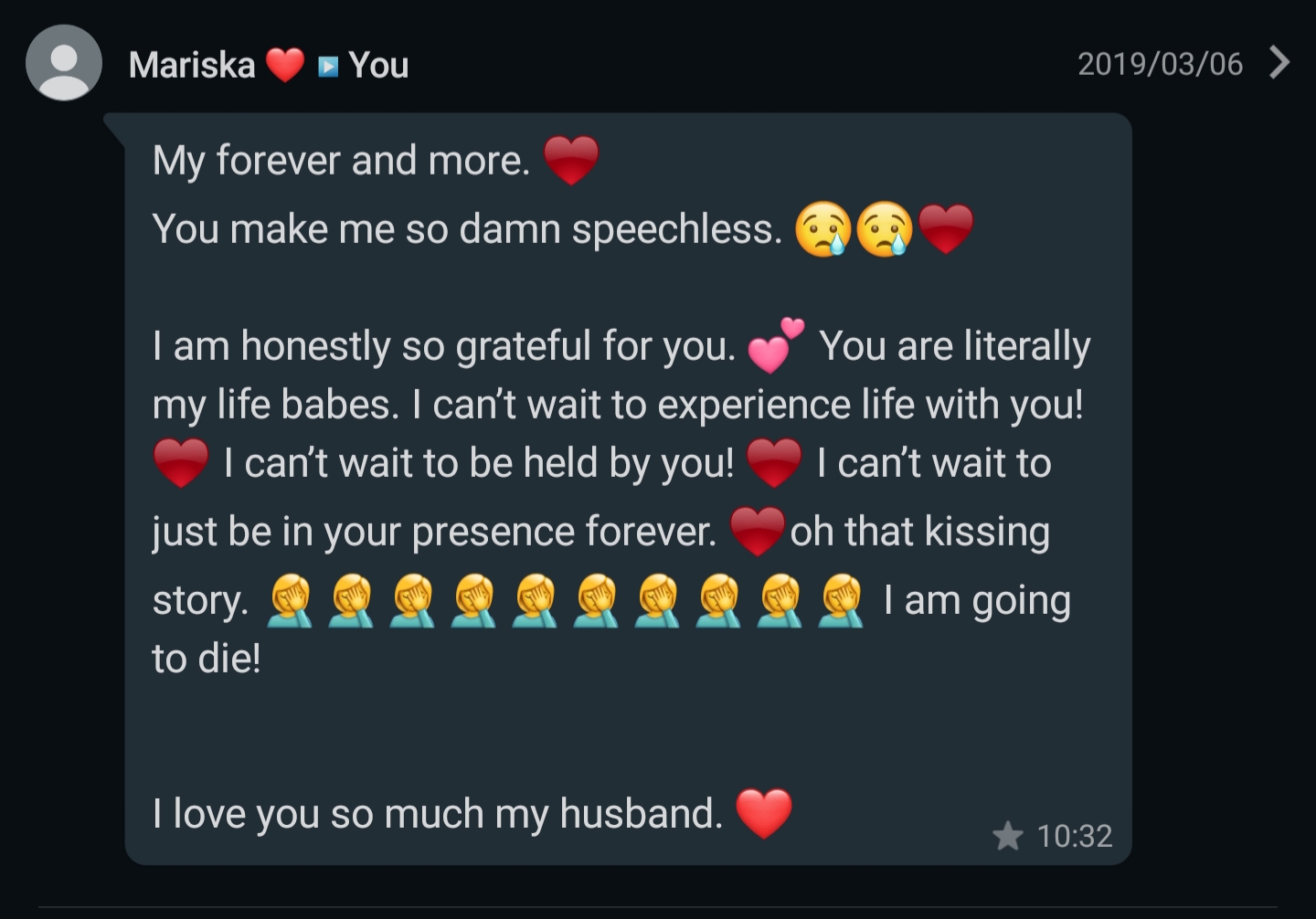View Mariska's profile picture
The width and height of the screenshot is (1316, 919).
63,63
